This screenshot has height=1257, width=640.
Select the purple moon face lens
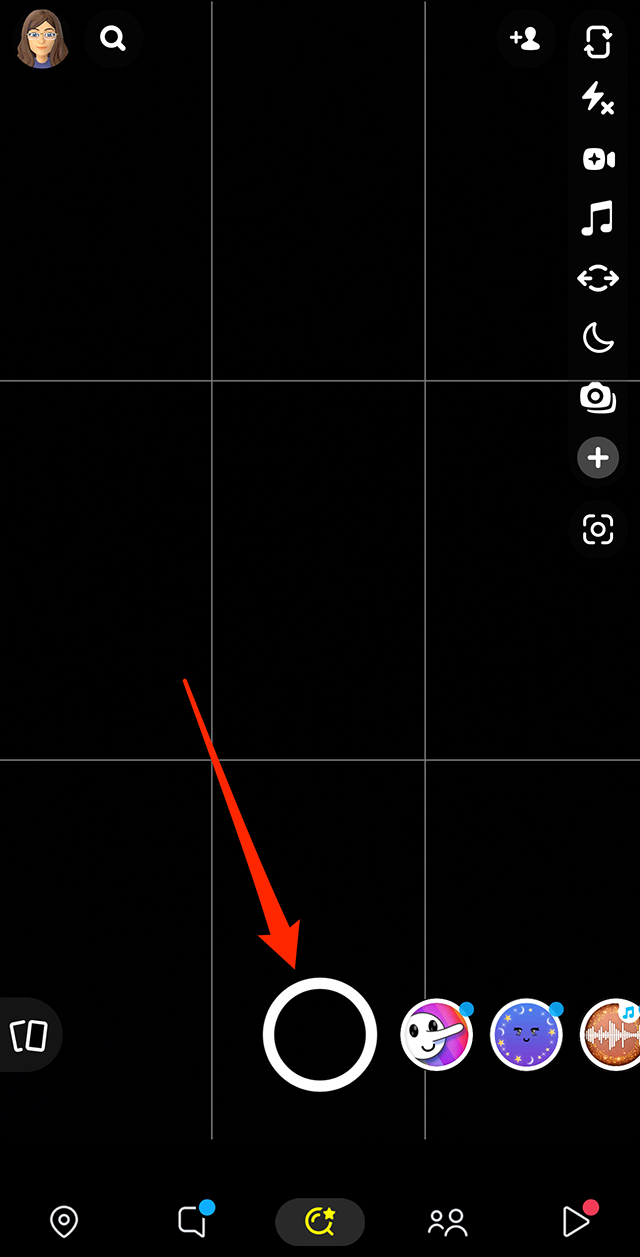pyautogui.click(x=526, y=1035)
